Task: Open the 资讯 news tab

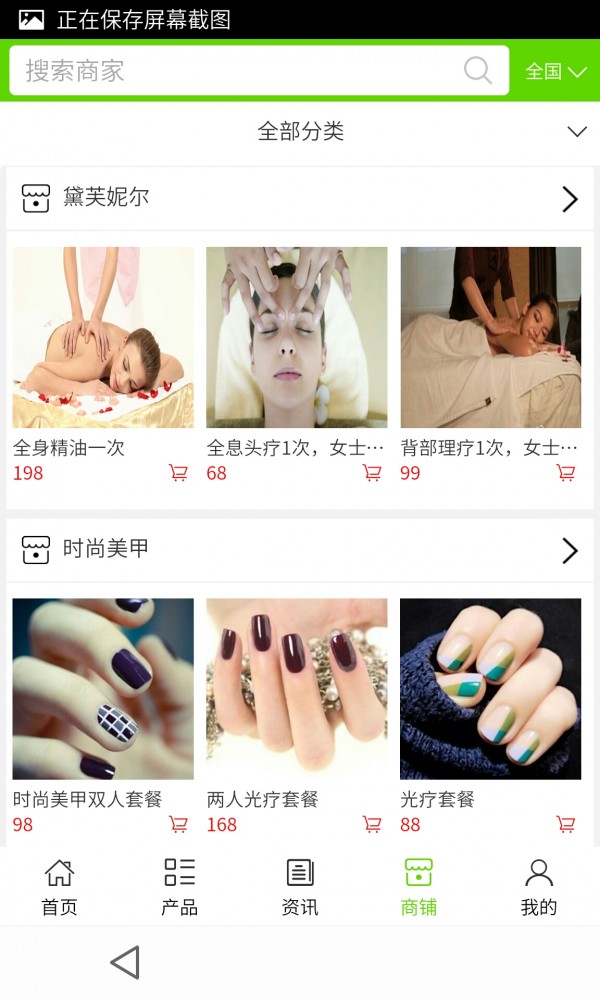Action: (x=300, y=886)
